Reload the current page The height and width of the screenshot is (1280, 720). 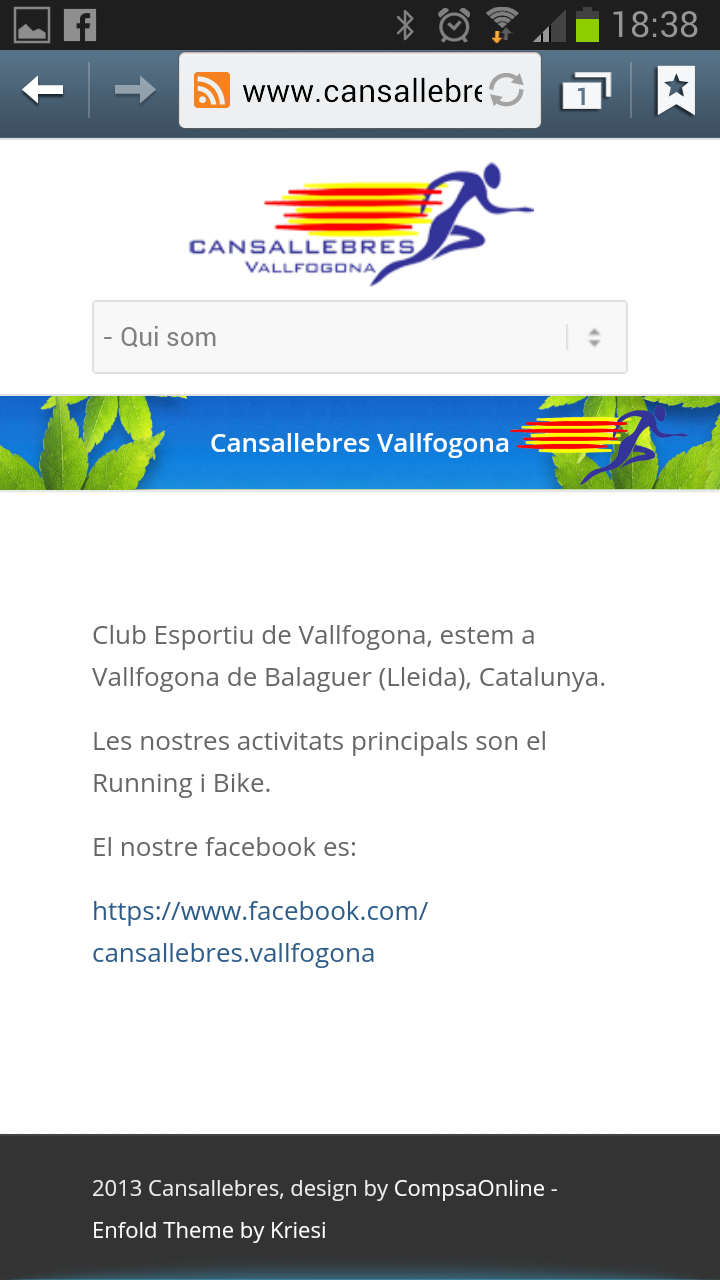click(x=507, y=91)
